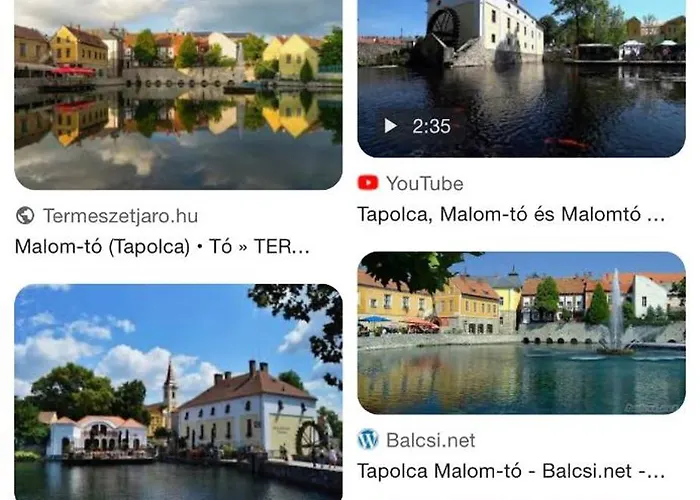Open the Balcsi.net Tapolca Malom-tó image
The height and width of the screenshot is (500, 700).
[521, 332]
